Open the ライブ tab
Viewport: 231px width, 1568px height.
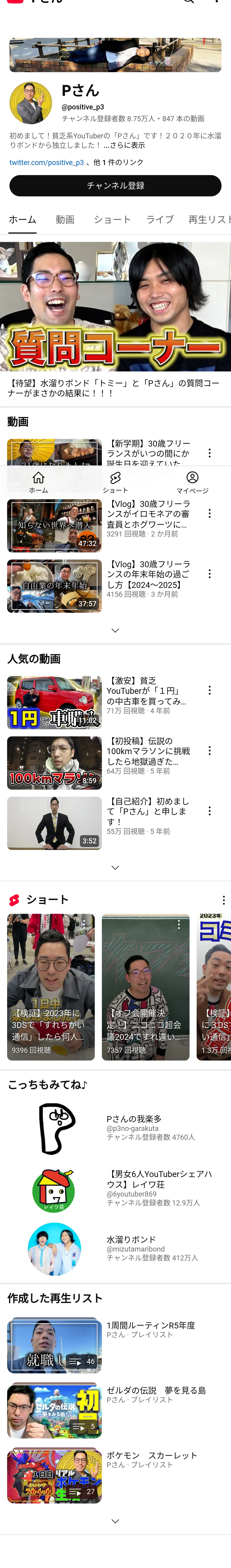pos(160,220)
